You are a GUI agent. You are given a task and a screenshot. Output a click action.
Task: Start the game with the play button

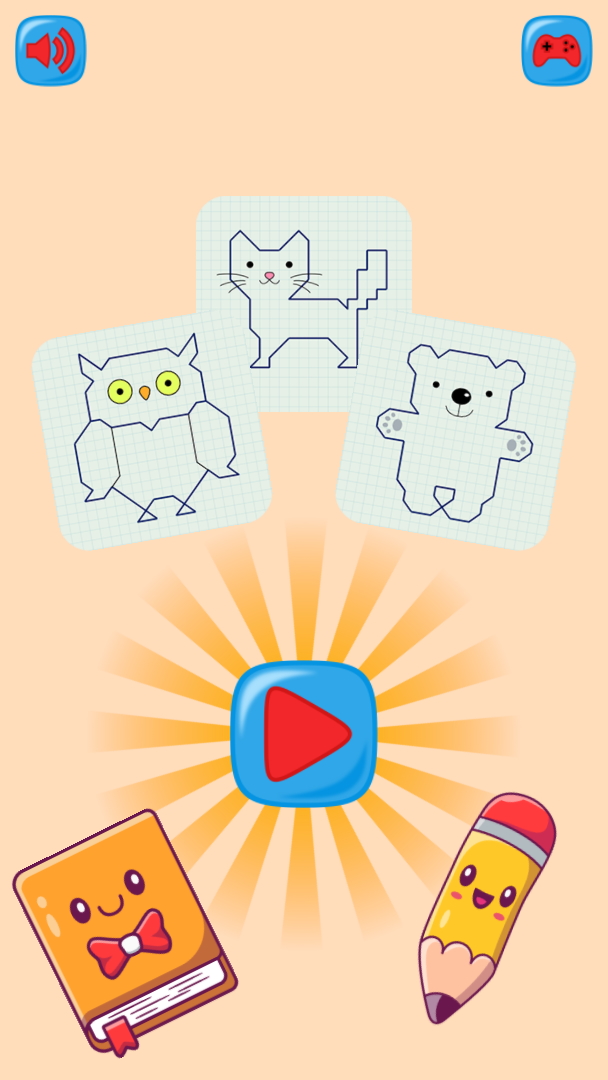[304, 734]
